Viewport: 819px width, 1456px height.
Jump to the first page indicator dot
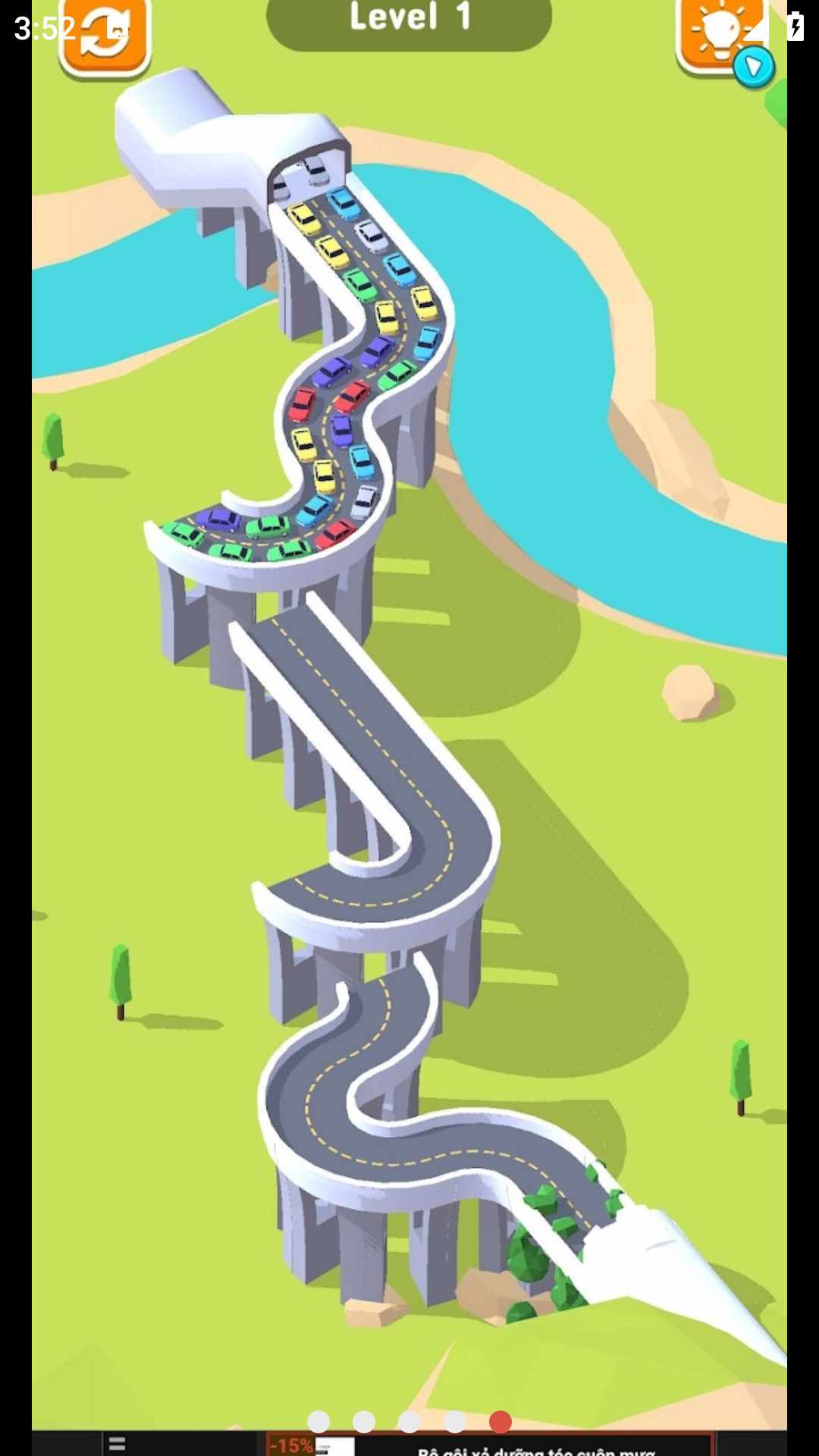pos(318,1422)
